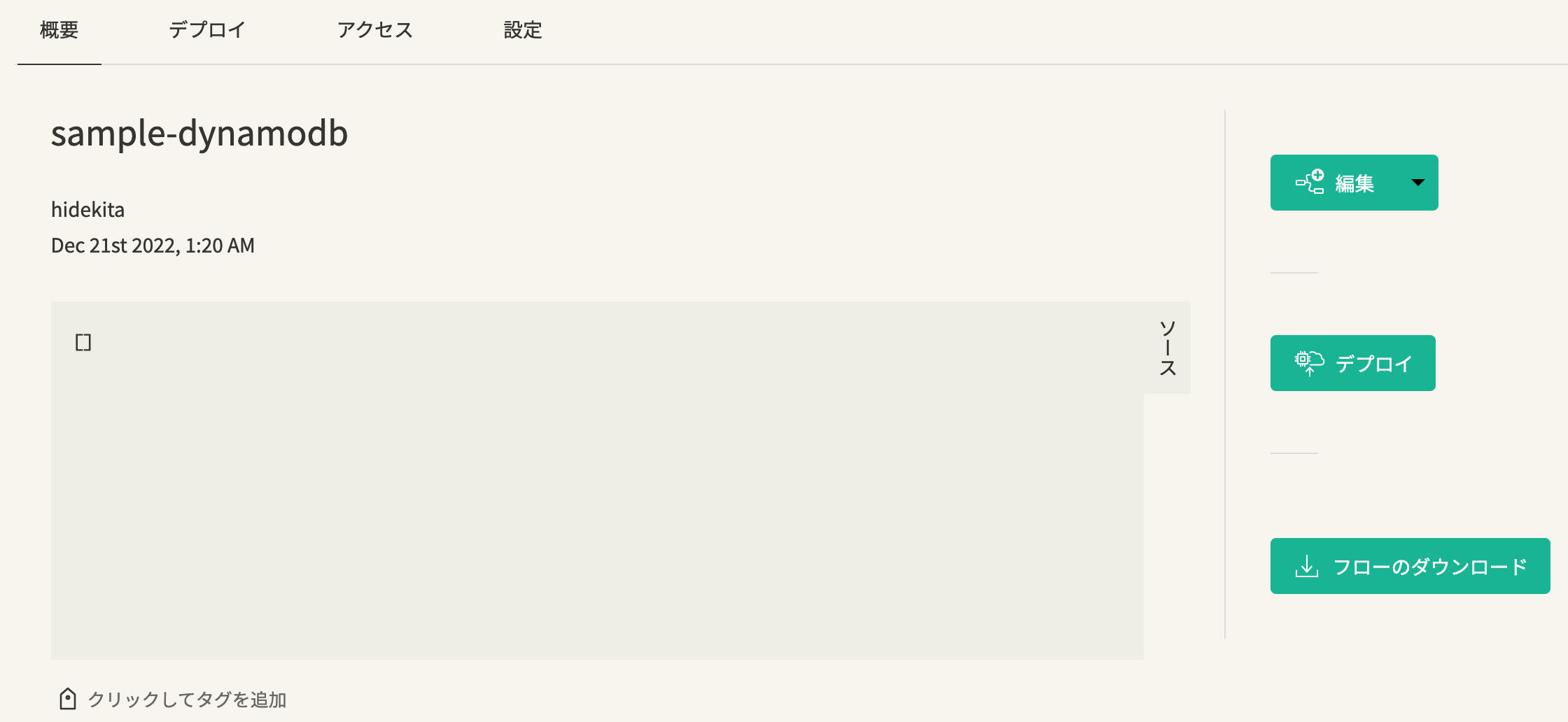Open the ソース side tab
The height and width of the screenshot is (722, 1568).
[1167, 348]
